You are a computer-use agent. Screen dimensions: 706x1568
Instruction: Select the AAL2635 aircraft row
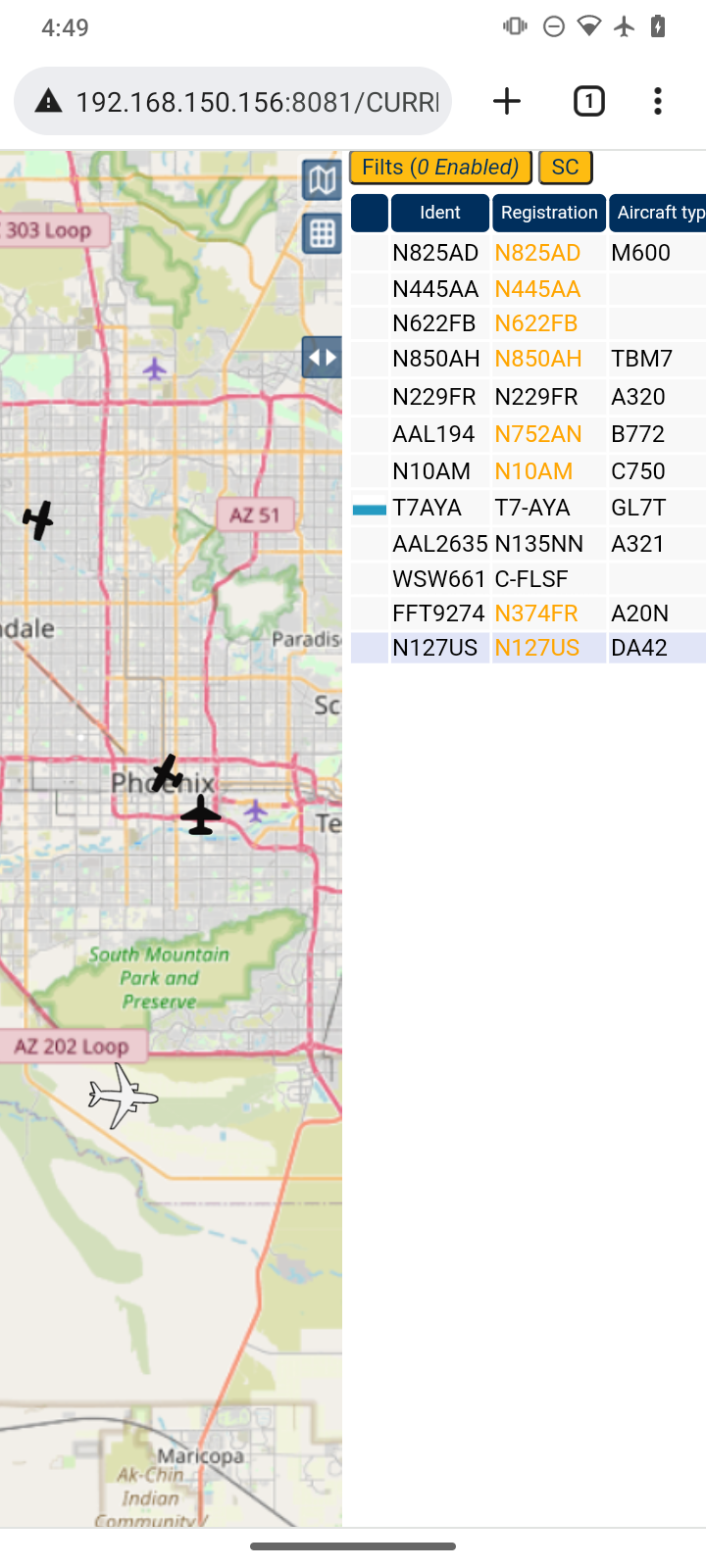[529, 544]
